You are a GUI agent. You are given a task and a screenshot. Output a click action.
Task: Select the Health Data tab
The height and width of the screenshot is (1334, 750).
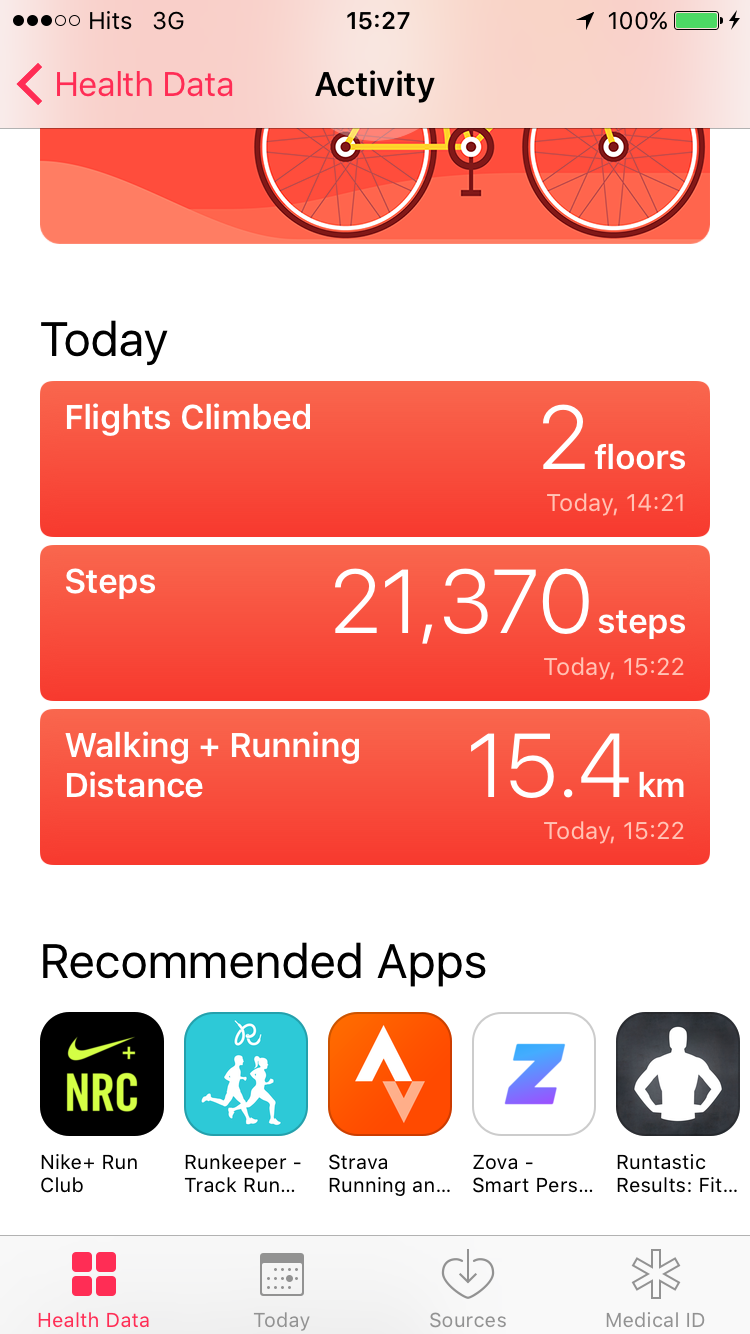[x=94, y=1290]
